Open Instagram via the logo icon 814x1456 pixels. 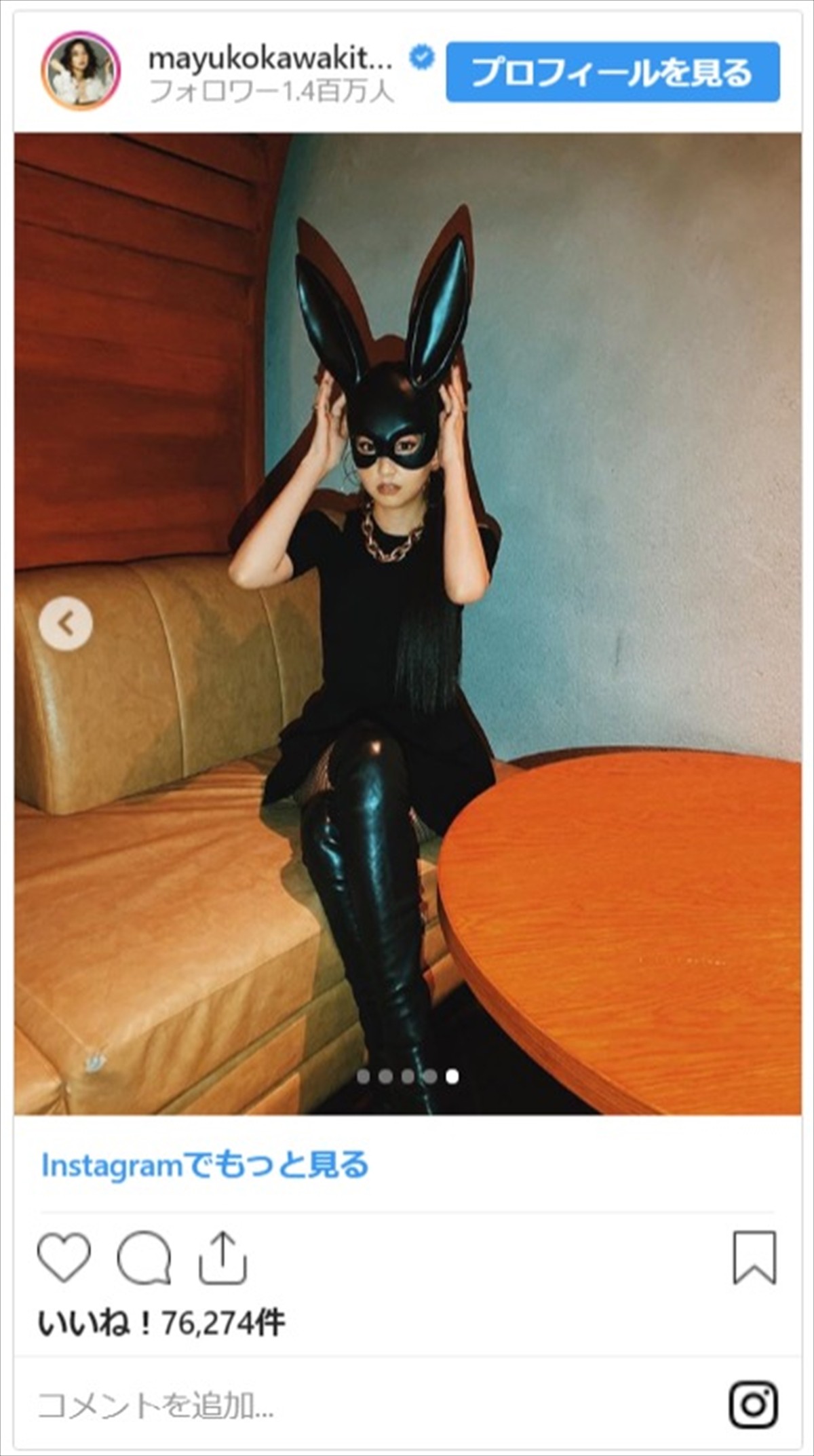753,1404
